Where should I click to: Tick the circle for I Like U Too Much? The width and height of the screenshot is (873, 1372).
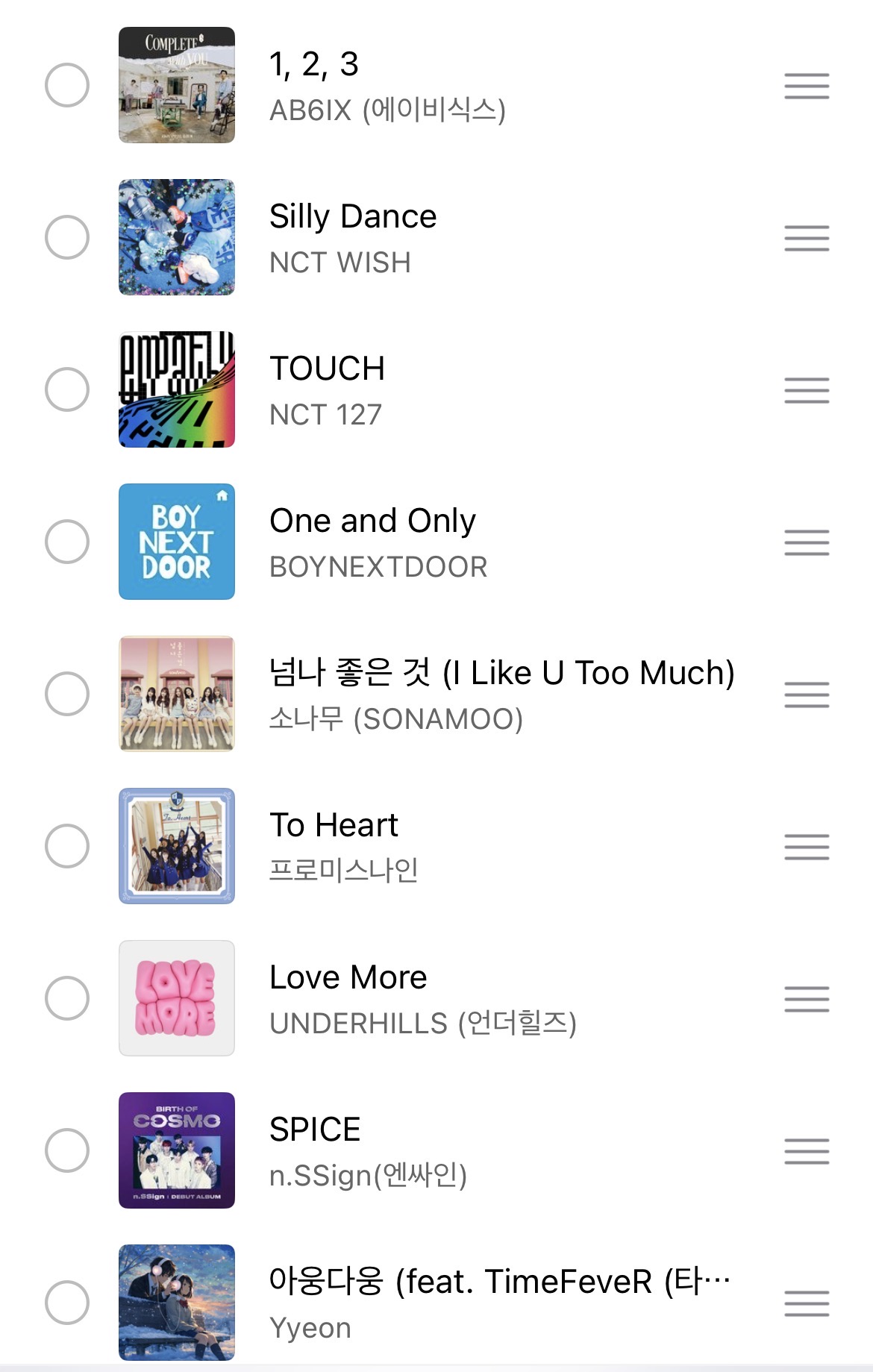(x=67, y=694)
